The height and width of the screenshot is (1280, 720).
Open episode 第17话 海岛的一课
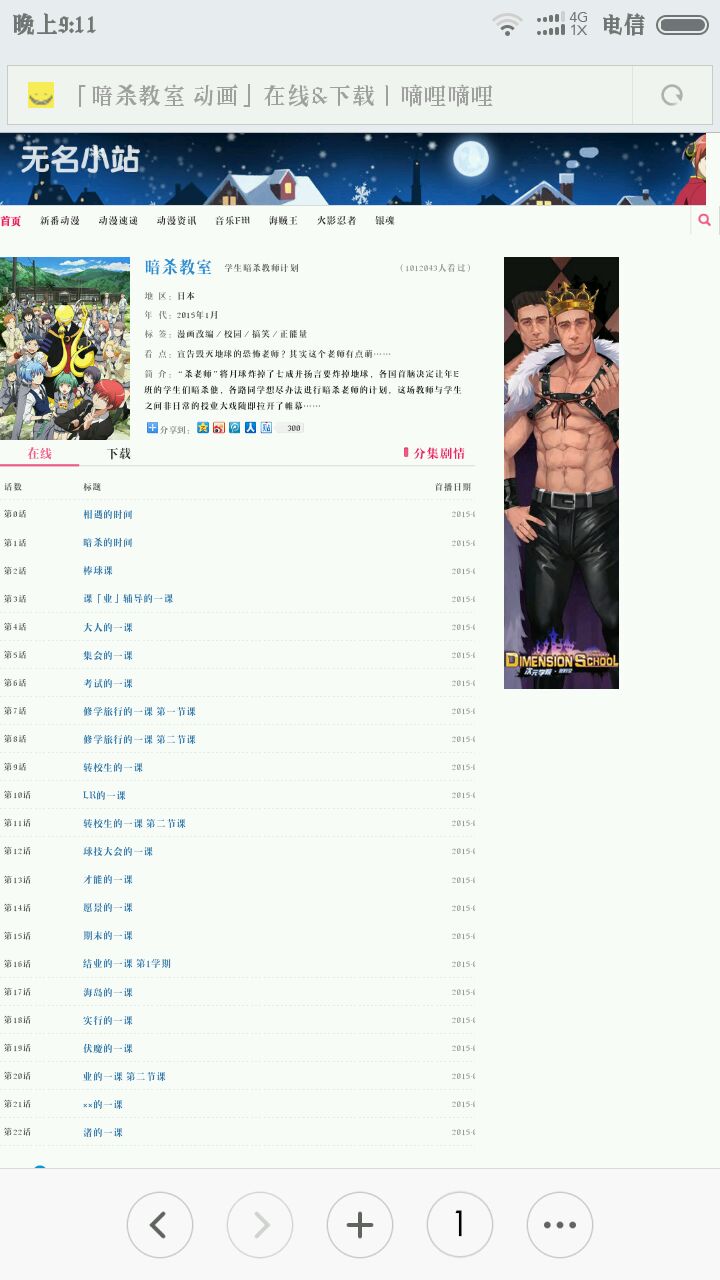coord(108,992)
